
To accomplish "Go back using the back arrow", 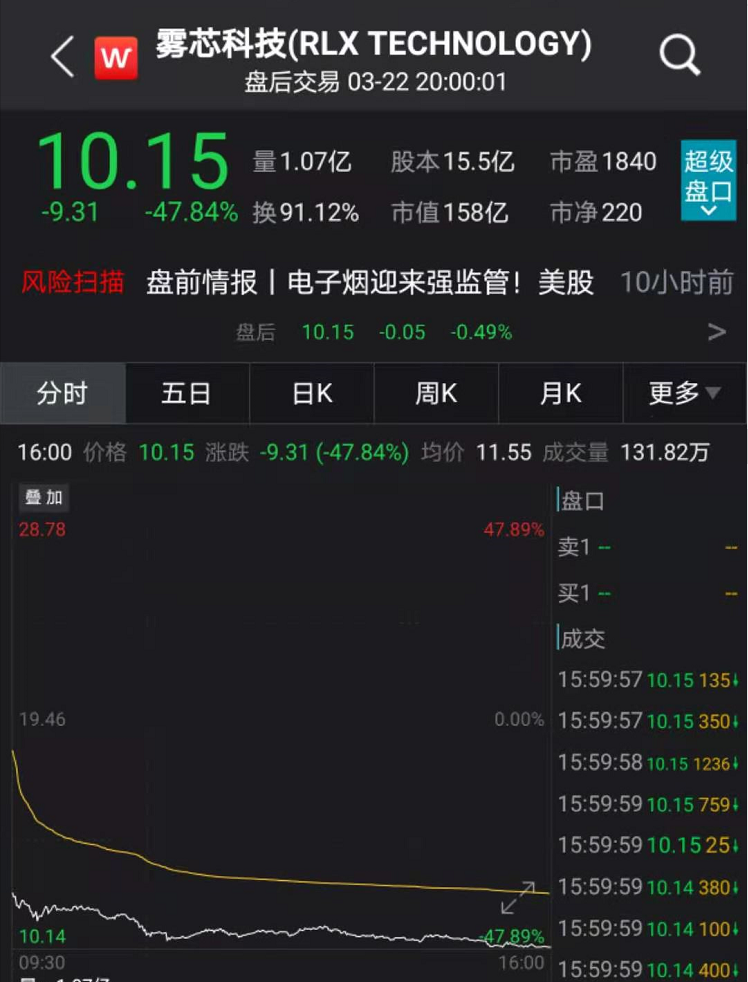I will click(62, 56).
